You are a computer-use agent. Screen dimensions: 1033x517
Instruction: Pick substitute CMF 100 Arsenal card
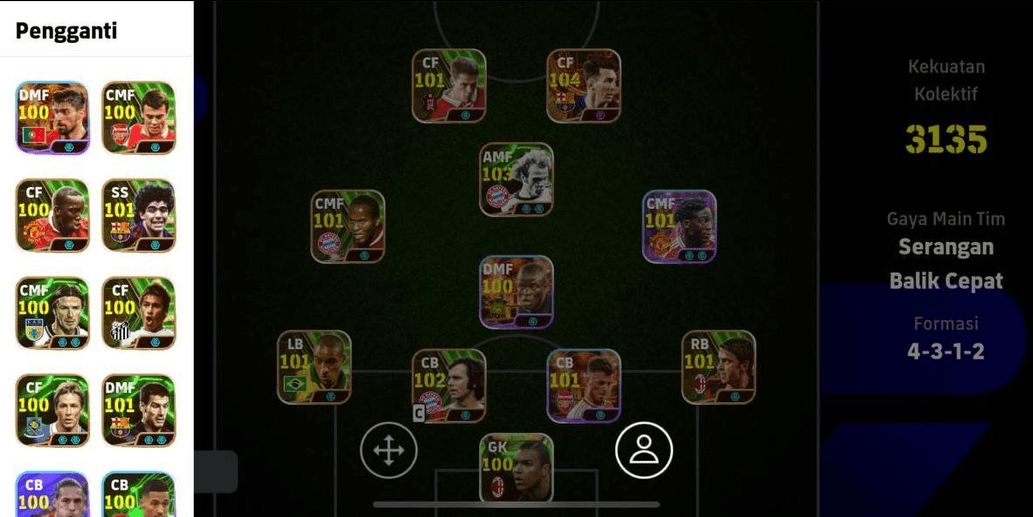pyautogui.click(x=138, y=118)
